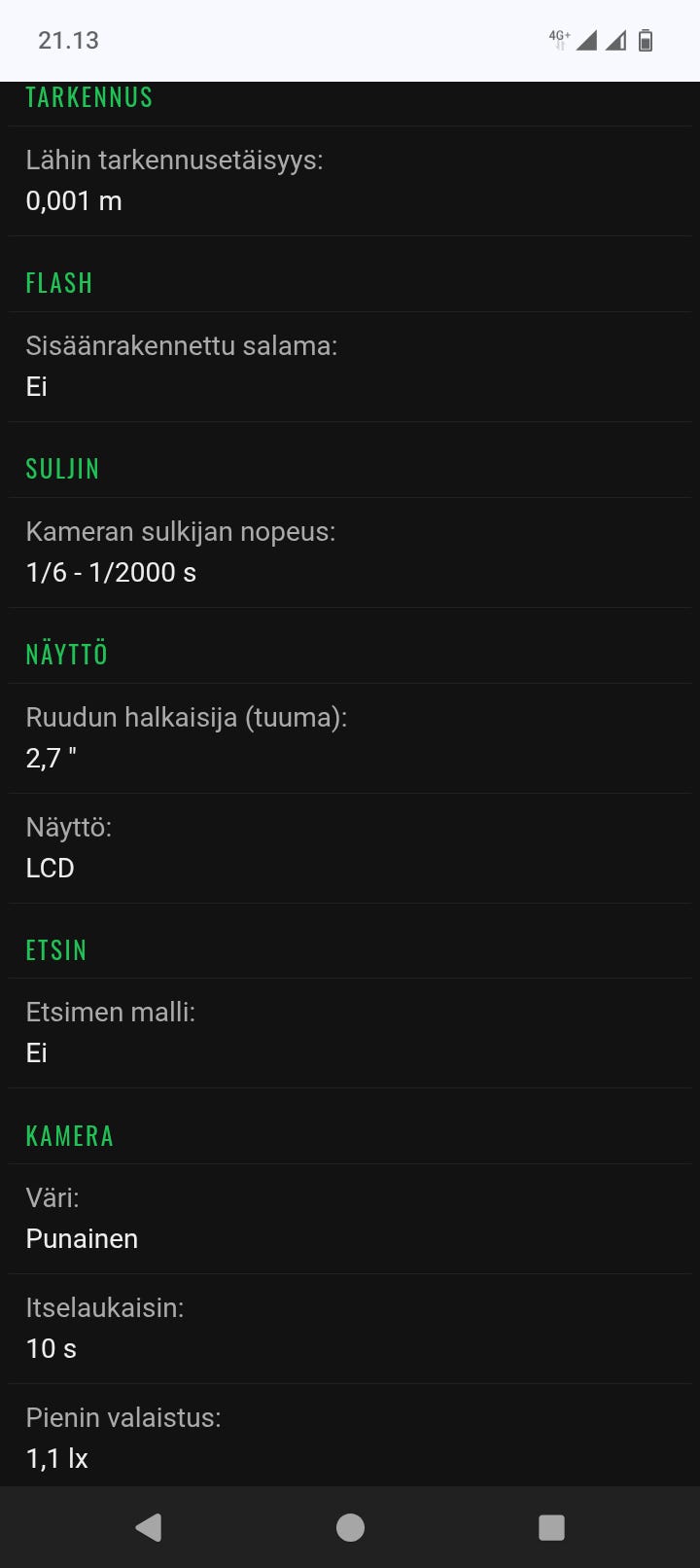Select the ETSIN section header
The image size is (700, 1568).
click(56, 950)
